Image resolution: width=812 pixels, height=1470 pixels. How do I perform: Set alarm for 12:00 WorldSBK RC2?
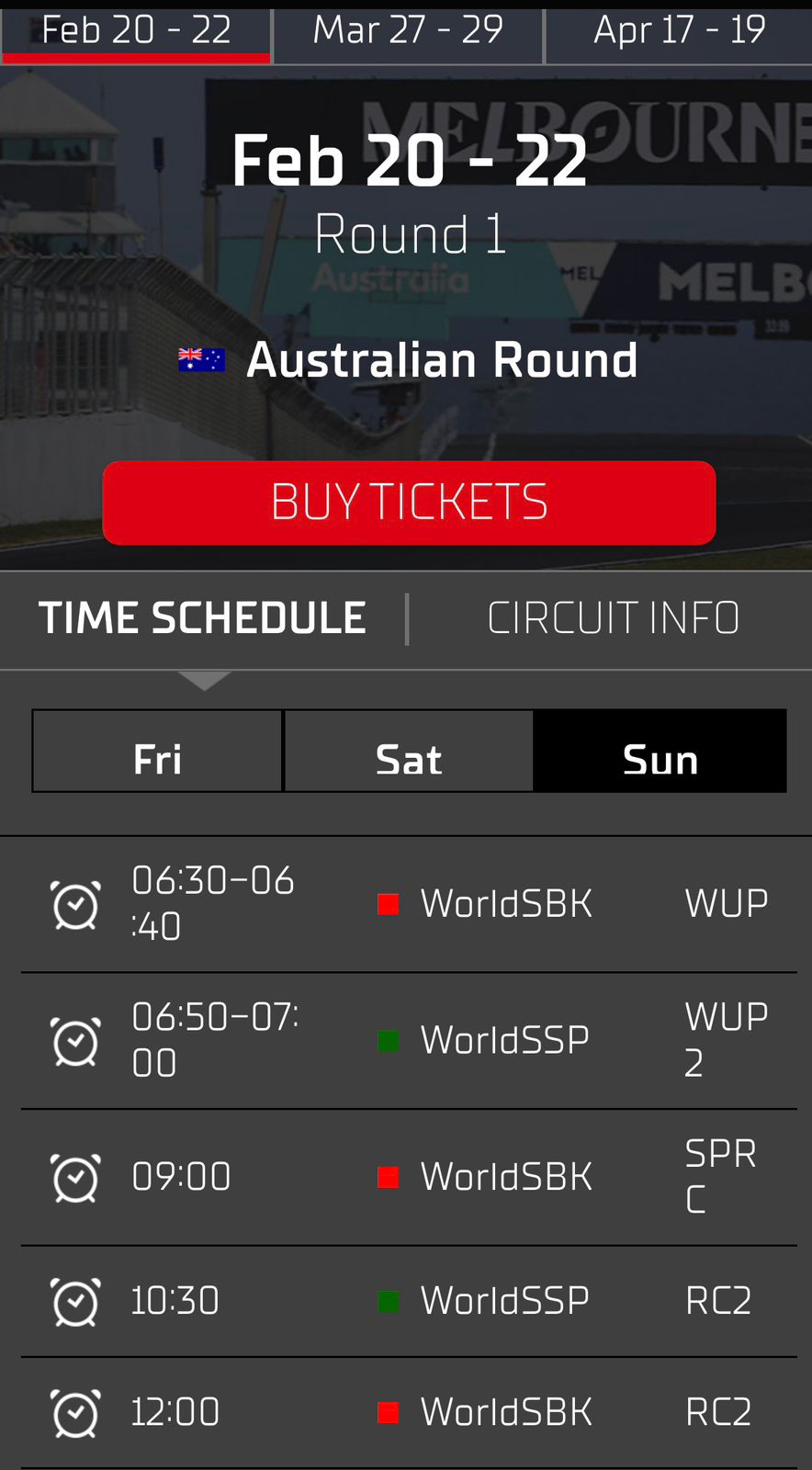[x=75, y=1413]
